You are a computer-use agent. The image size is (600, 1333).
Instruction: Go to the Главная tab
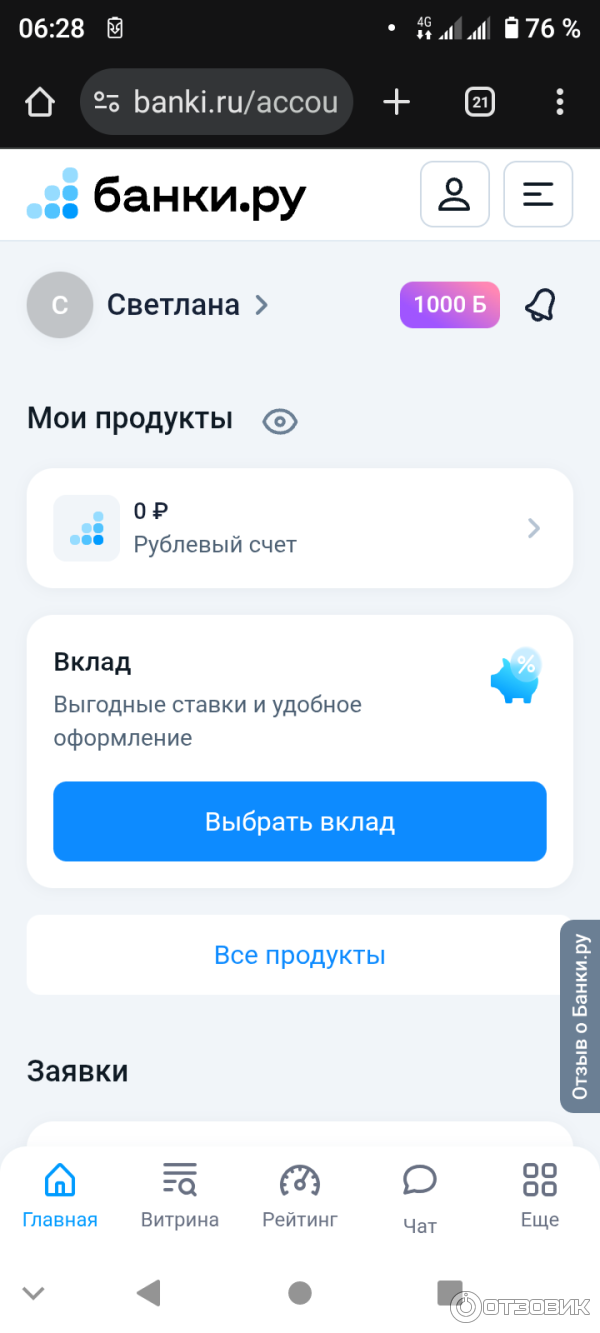click(x=60, y=1195)
